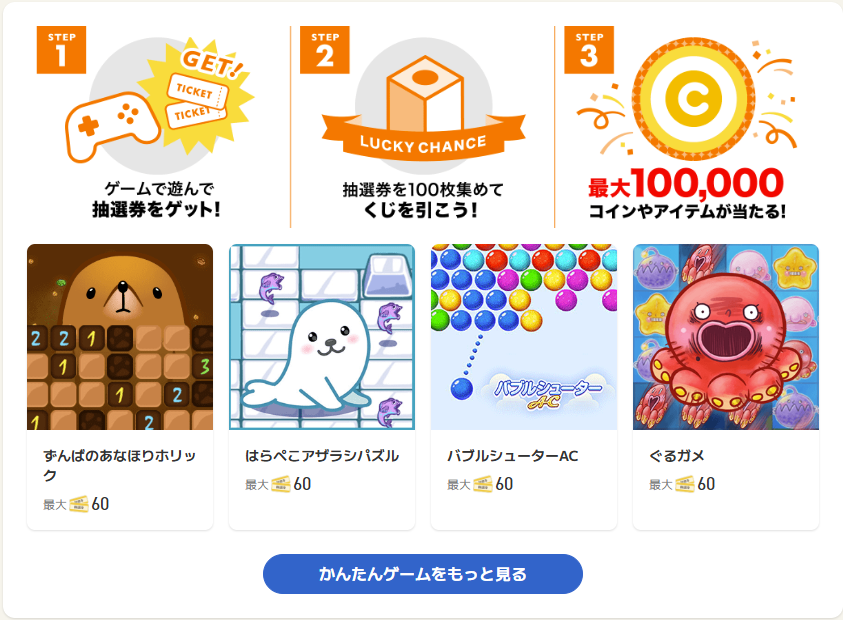
Task: Open the ずんぱのあなほりホリック game card
Action: click(x=120, y=386)
